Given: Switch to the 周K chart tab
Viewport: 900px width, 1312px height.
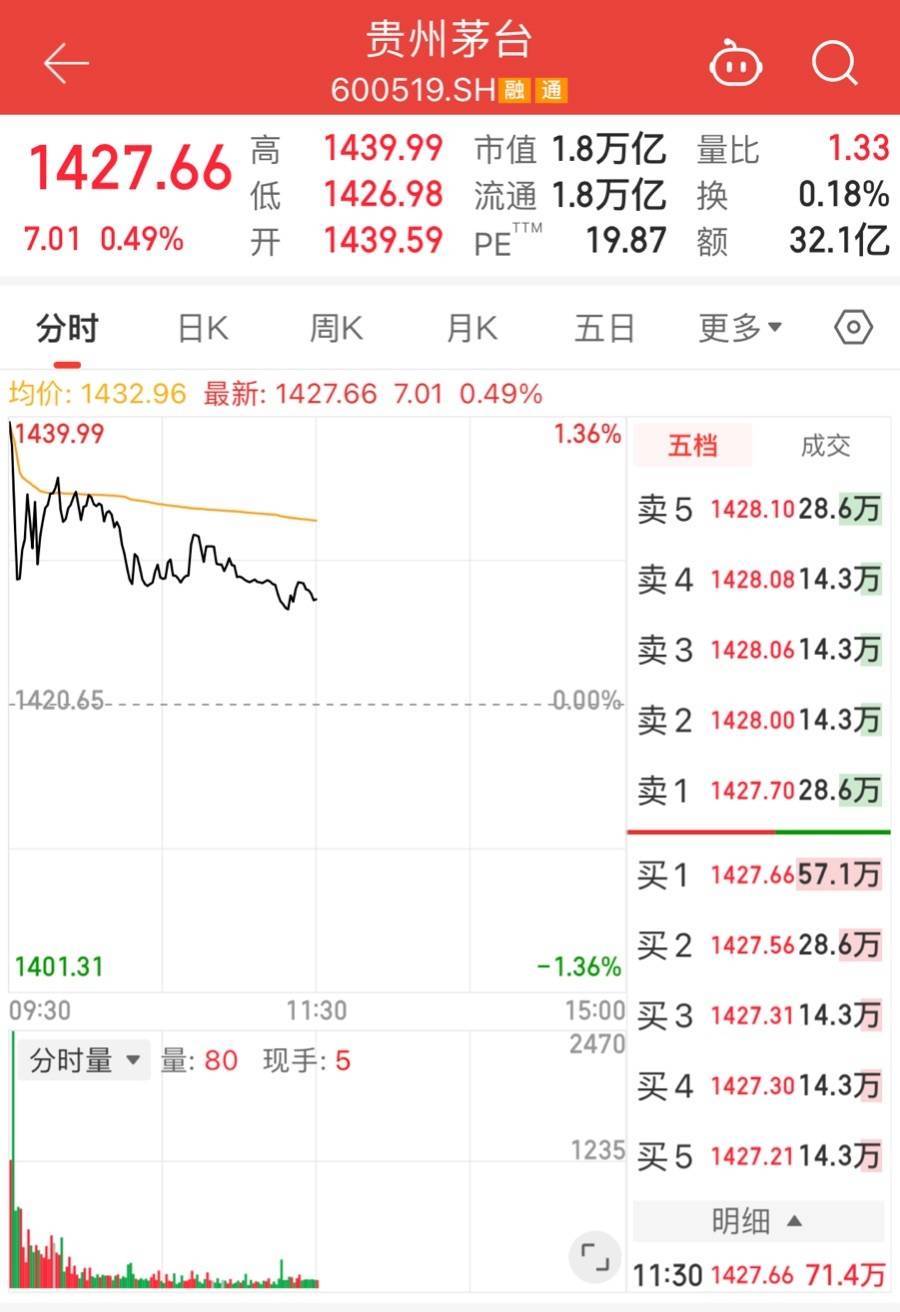Looking at the screenshot, I should (336, 329).
